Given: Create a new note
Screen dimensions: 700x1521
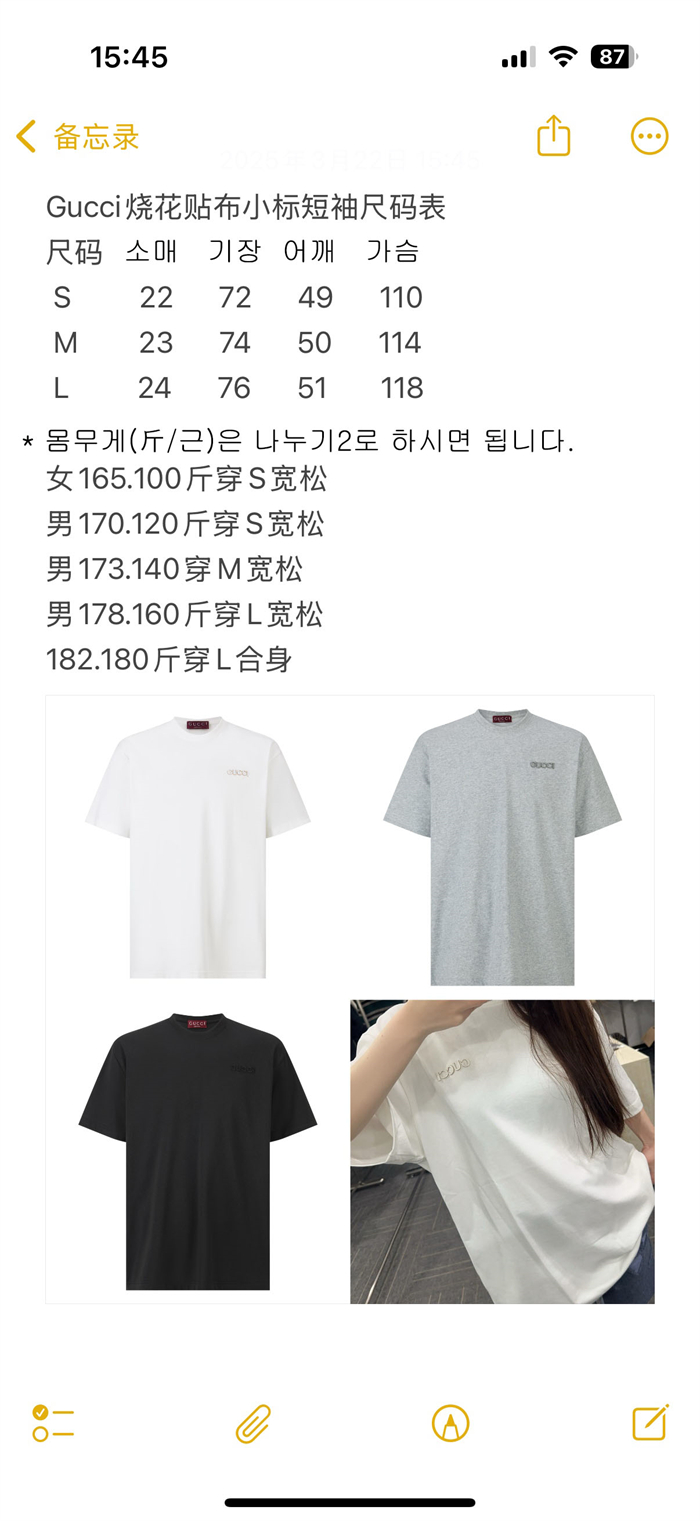Looking at the screenshot, I should (650, 1422).
